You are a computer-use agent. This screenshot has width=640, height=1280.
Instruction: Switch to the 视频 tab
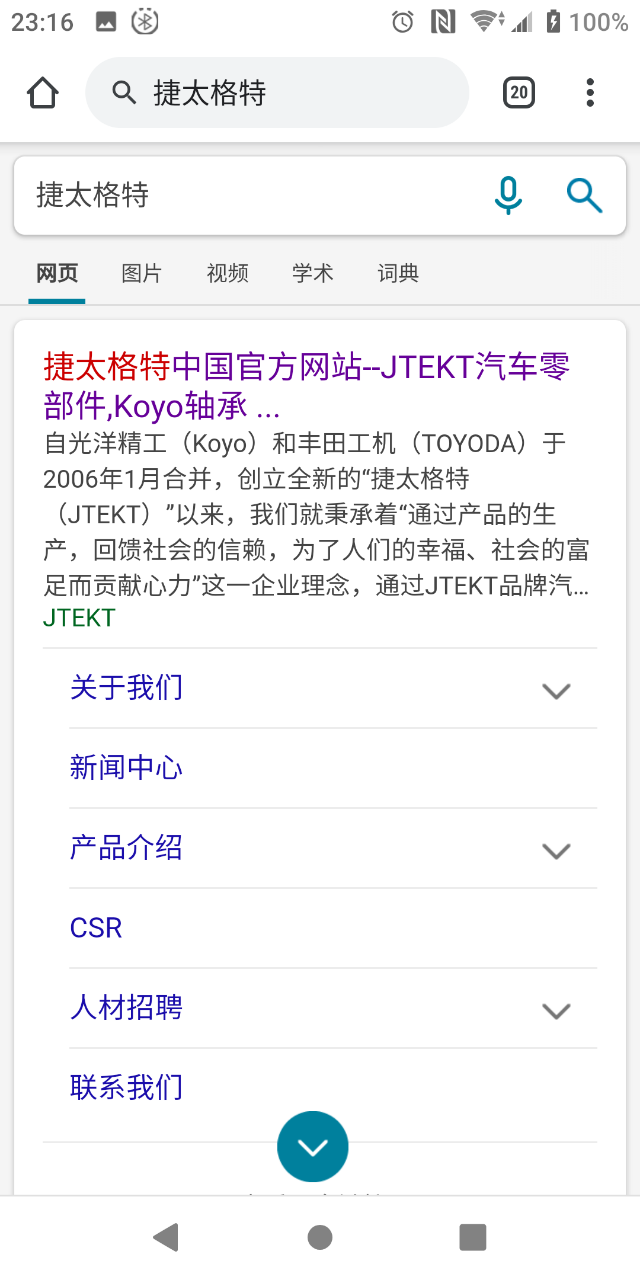[227, 273]
